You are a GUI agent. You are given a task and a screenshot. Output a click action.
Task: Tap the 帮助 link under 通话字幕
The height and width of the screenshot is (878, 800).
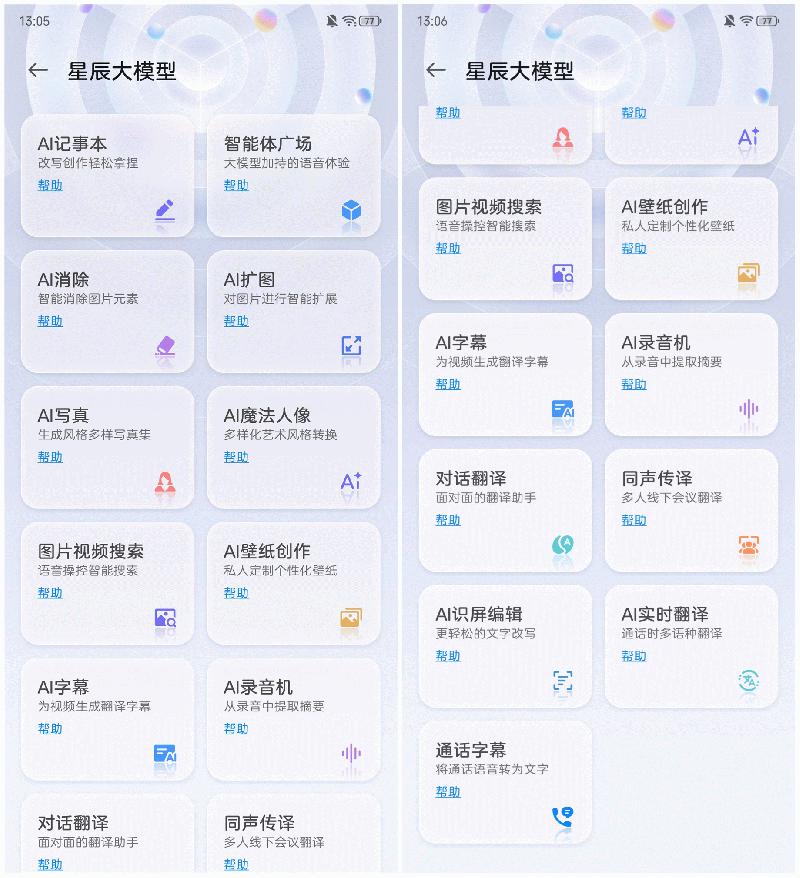(x=448, y=792)
